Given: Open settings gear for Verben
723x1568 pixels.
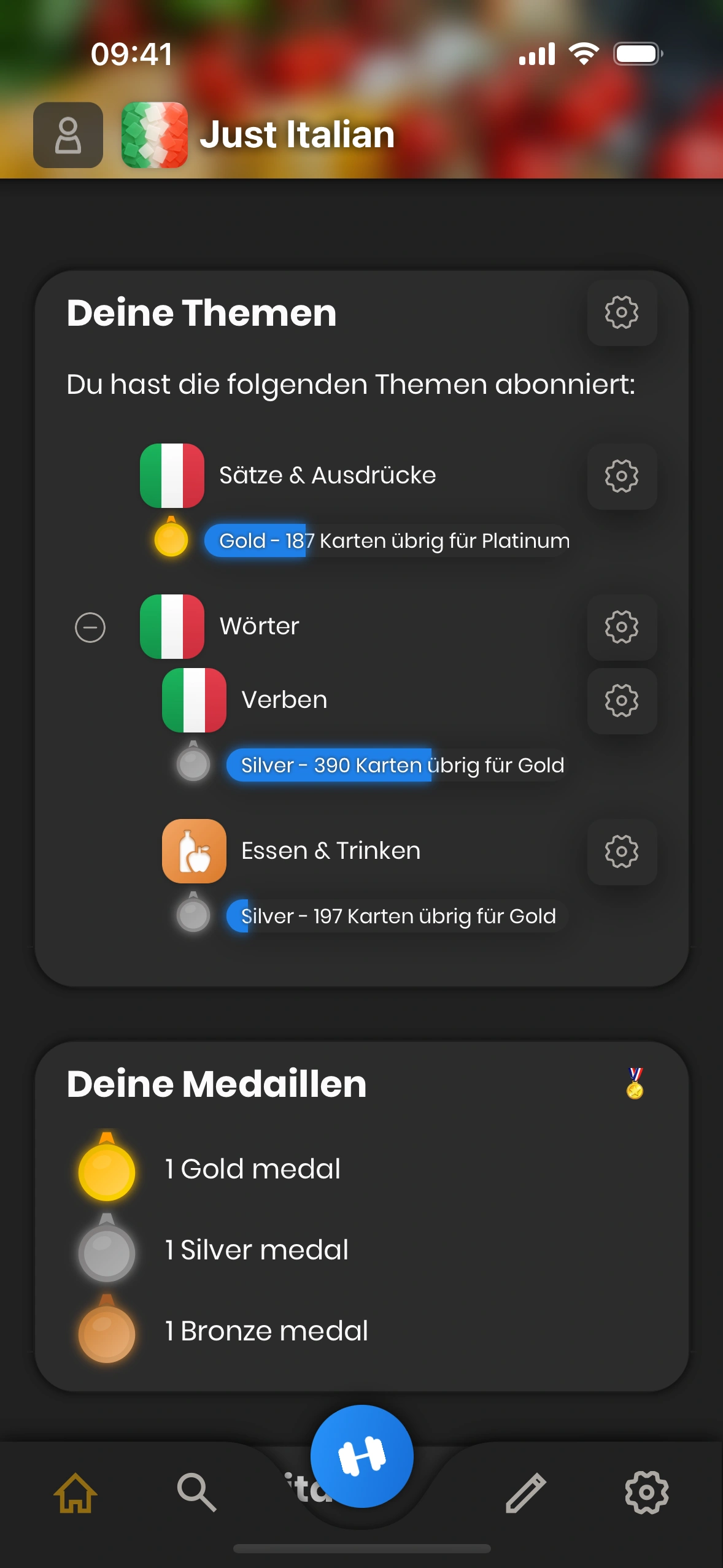Looking at the screenshot, I should [x=622, y=701].
